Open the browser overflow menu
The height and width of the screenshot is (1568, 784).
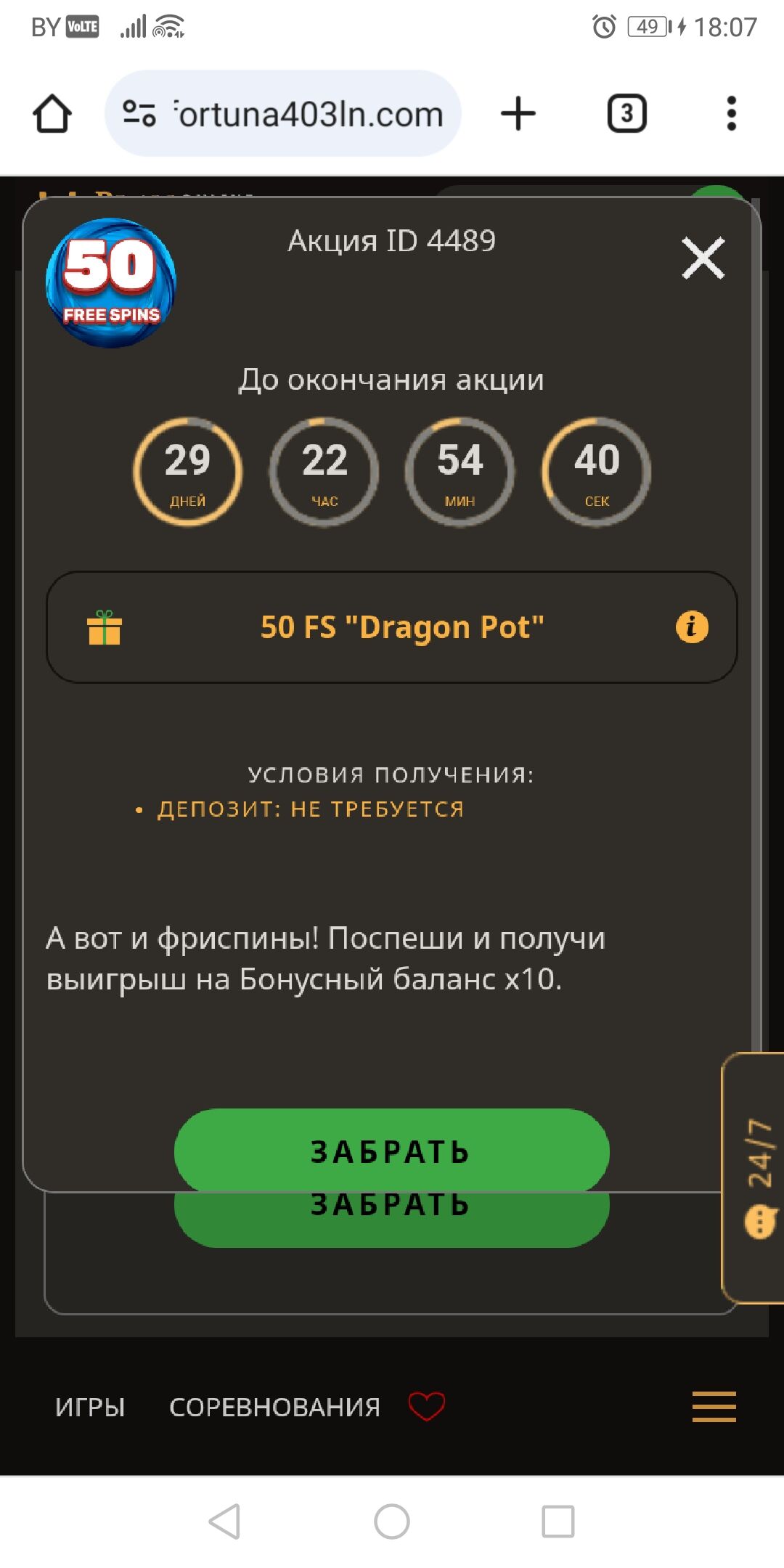coord(732,114)
